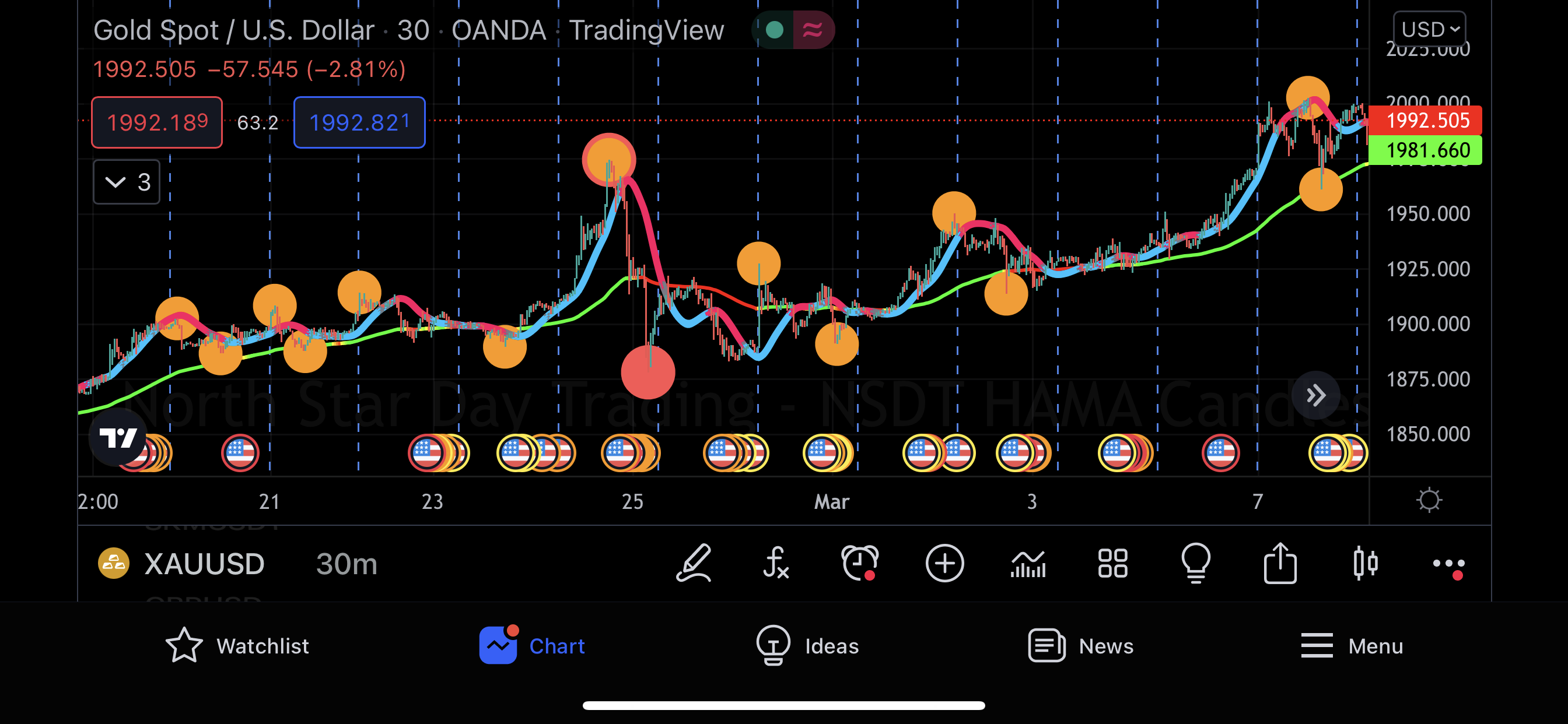The height and width of the screenshot is (724, 1568).
Task: Open the Menu tab
Action: pyautogui.click(x=1352, y=645)
